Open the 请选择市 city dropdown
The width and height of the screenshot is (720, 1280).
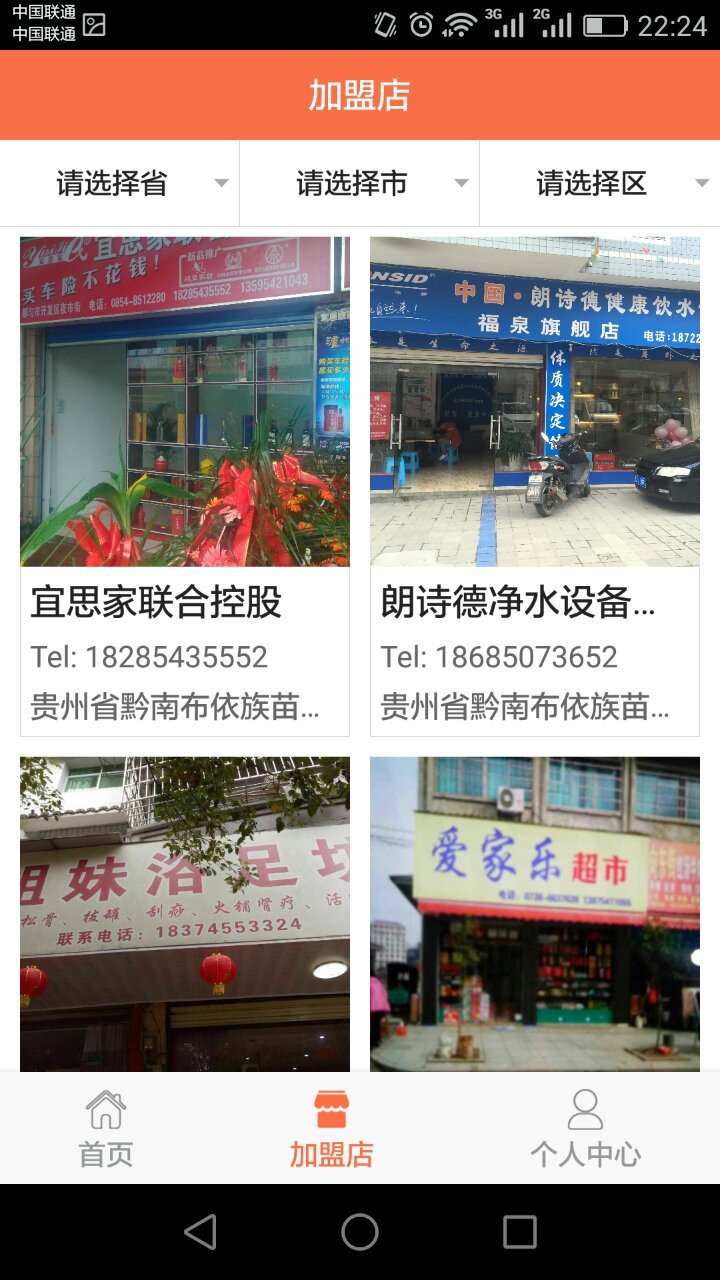[360, 184]
